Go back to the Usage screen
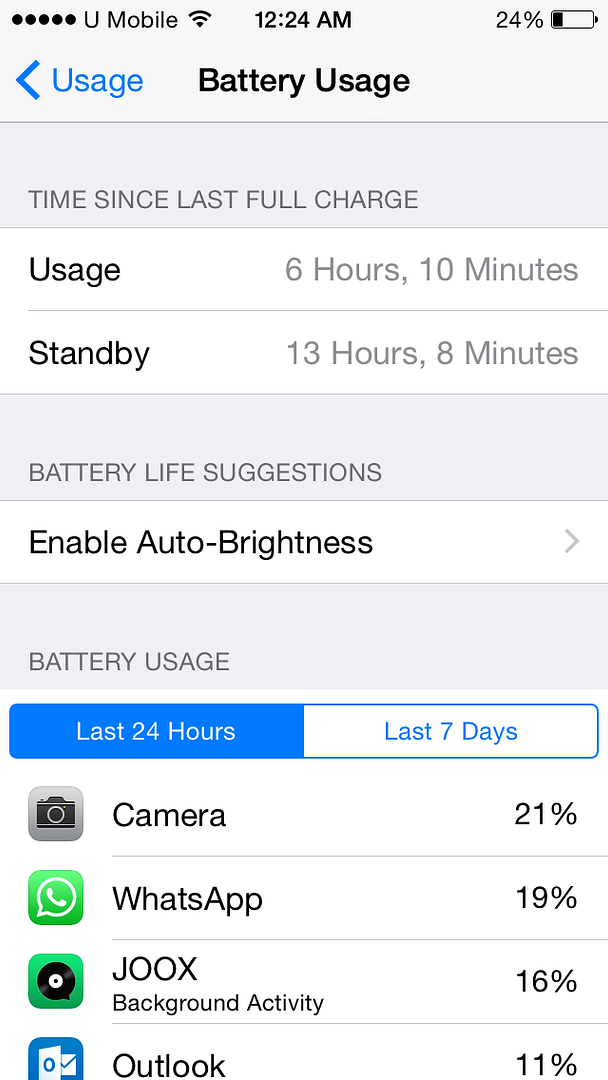 coord(80,80)
